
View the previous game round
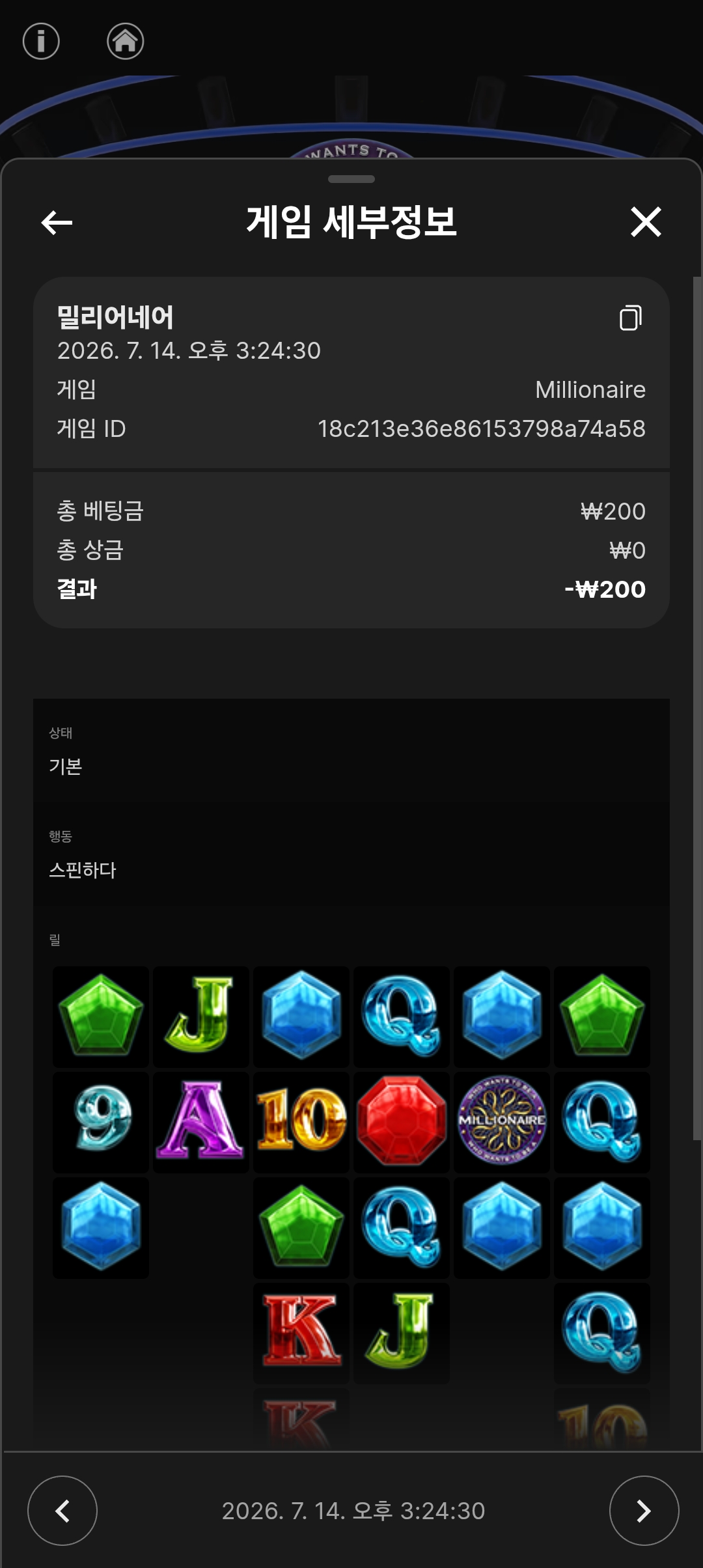(x=62, y=1511)
